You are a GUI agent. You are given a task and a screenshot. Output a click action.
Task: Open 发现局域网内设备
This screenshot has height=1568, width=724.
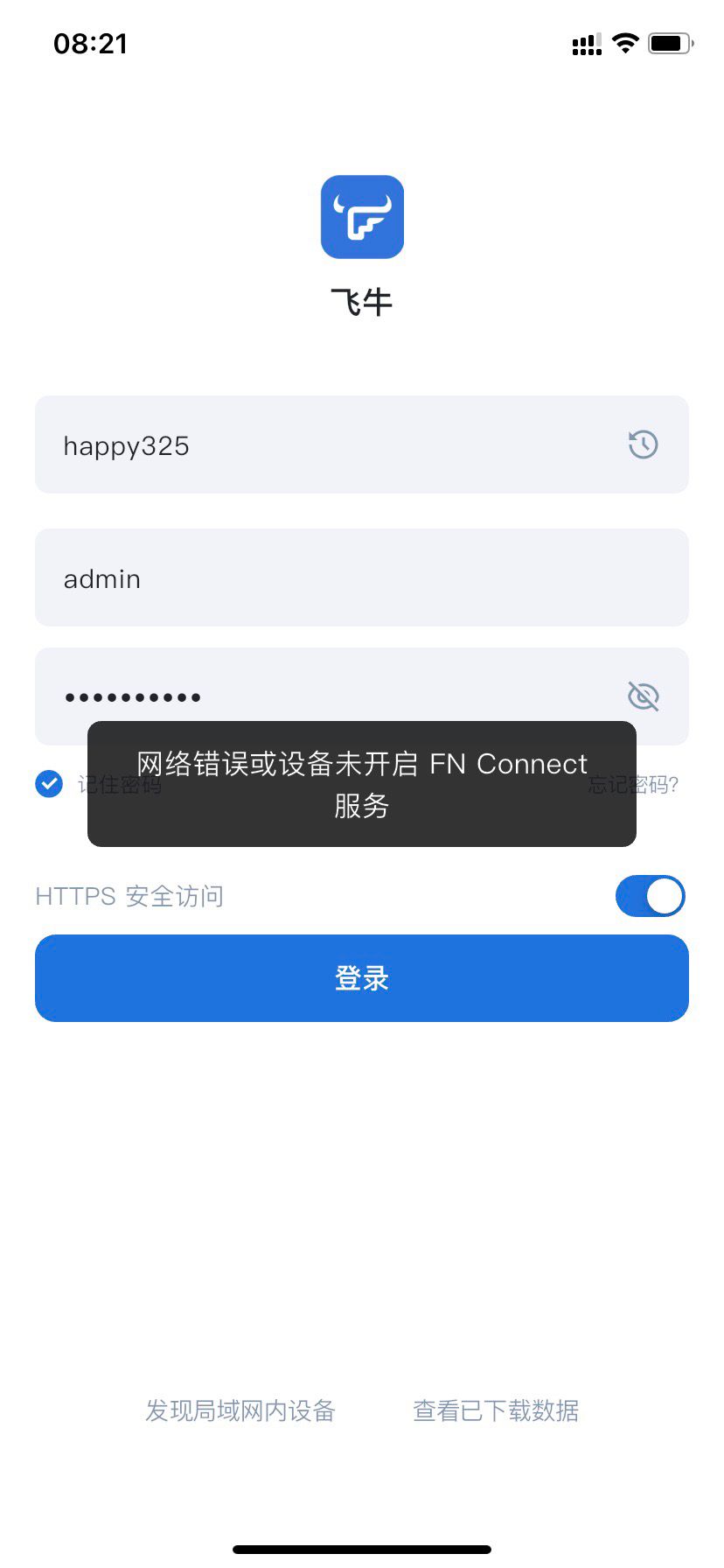pyautogui.click(x=240, y=1410)
